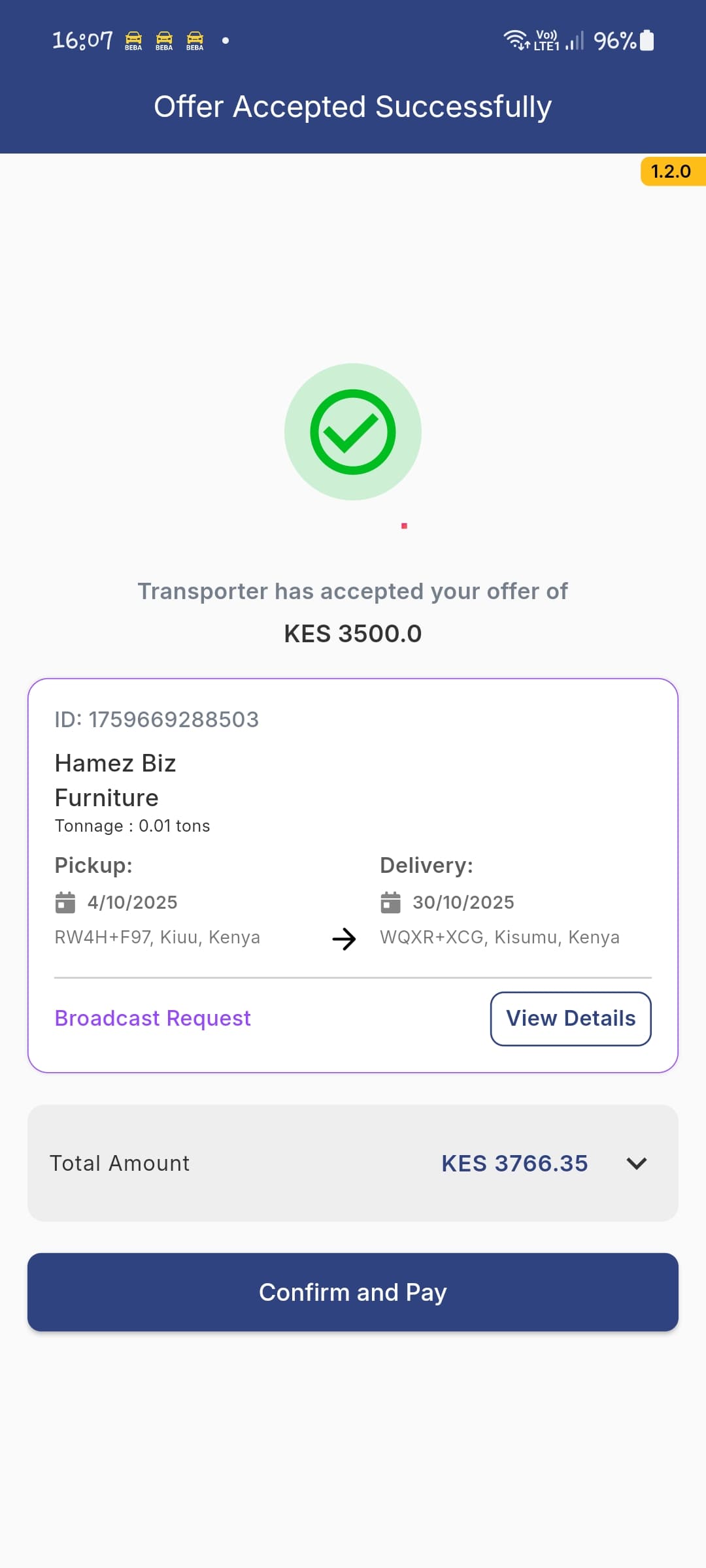Open the 1.2.0 version badge
706x1568 pixels.
[x=671, y=171]
